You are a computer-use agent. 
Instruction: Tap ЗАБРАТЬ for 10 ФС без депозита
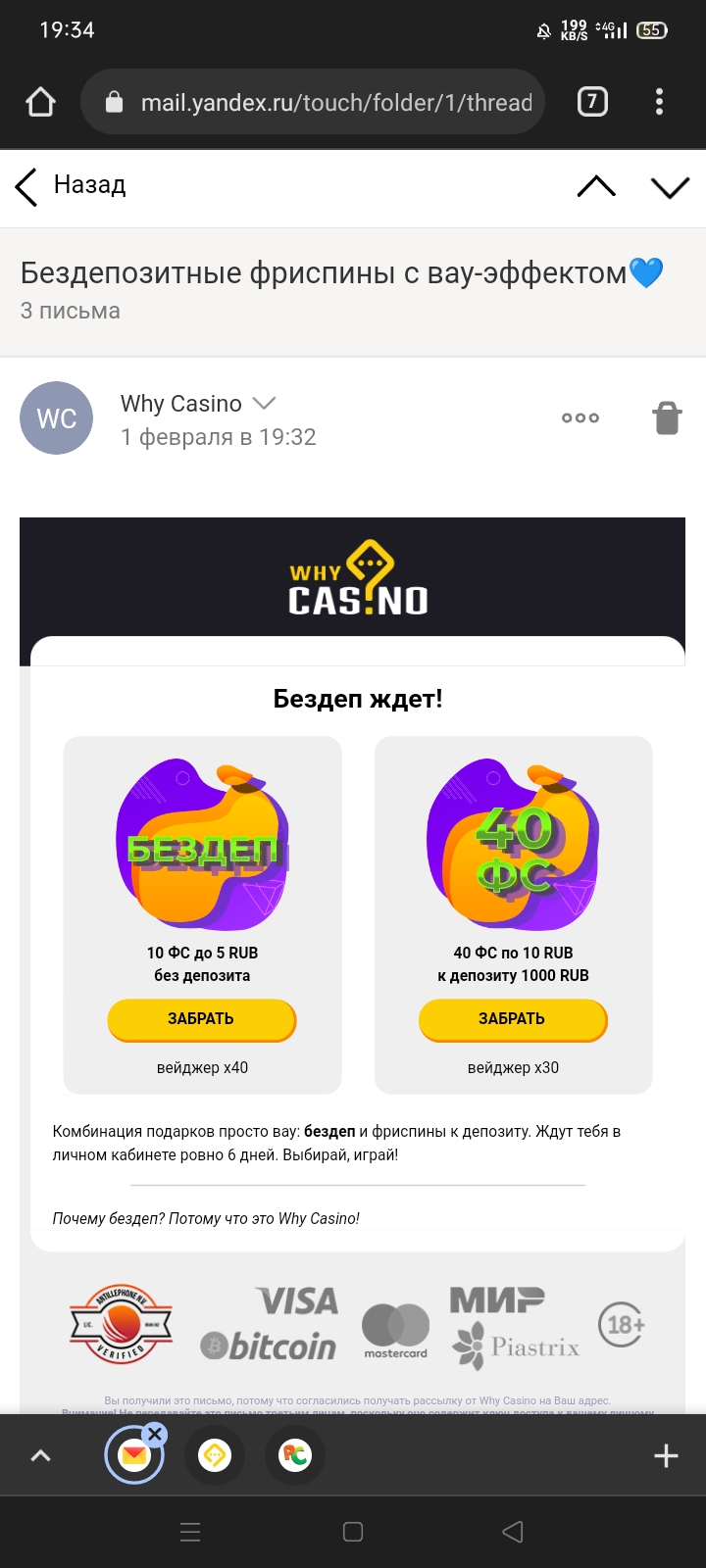pos(201,1019)
